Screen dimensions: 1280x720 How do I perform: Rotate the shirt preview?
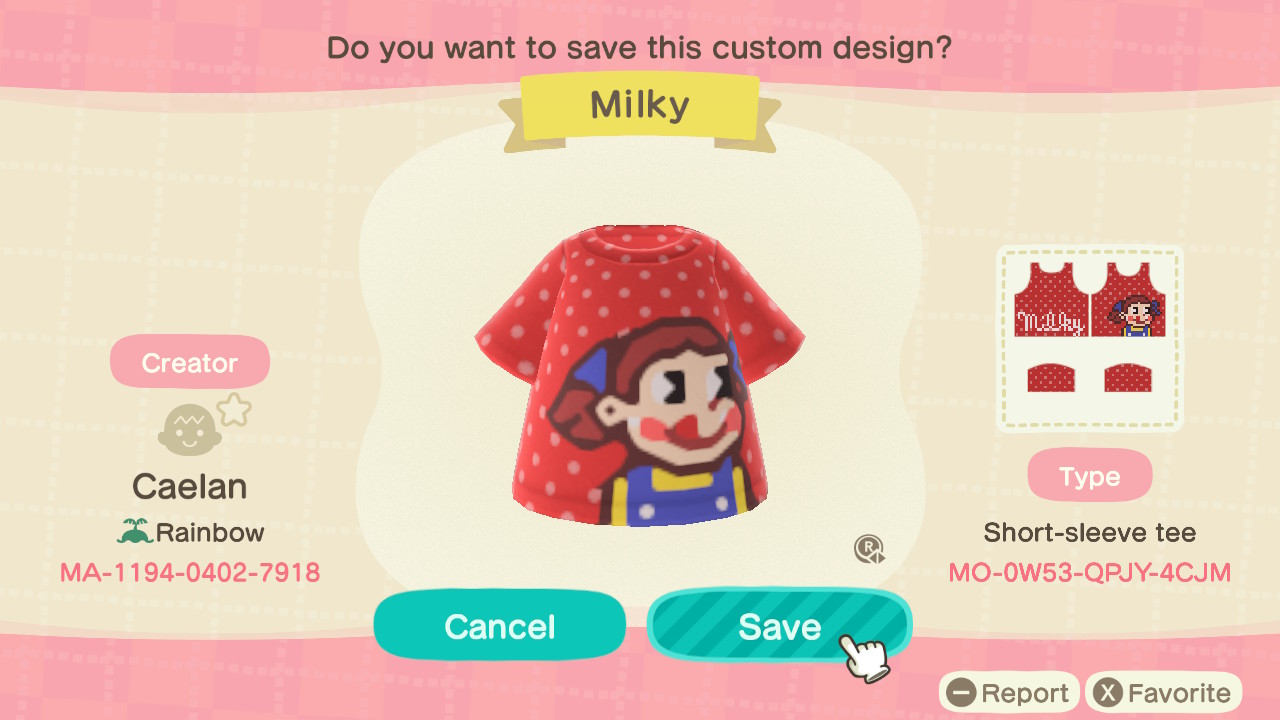click(869, 549)
